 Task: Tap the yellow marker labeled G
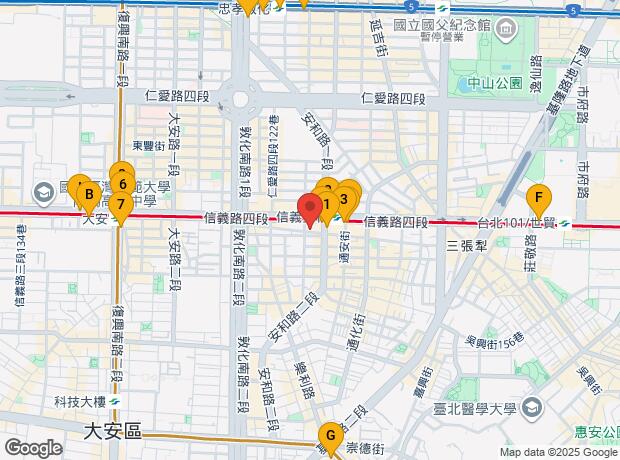[328, 435]
